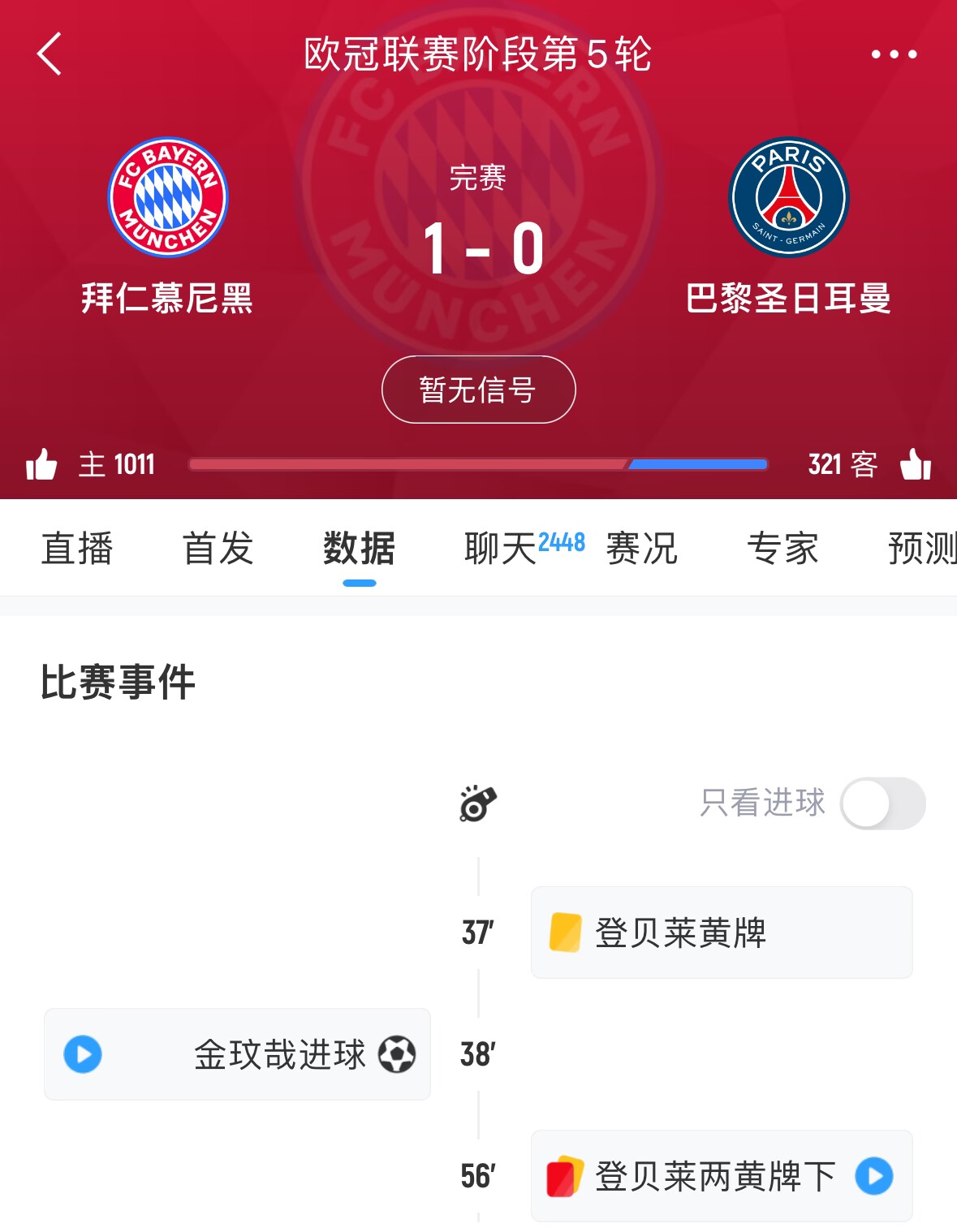Play the 金玟哉进球 goal replay
This screenshot has height=1232, width=957.
(x=83, y=1054)
